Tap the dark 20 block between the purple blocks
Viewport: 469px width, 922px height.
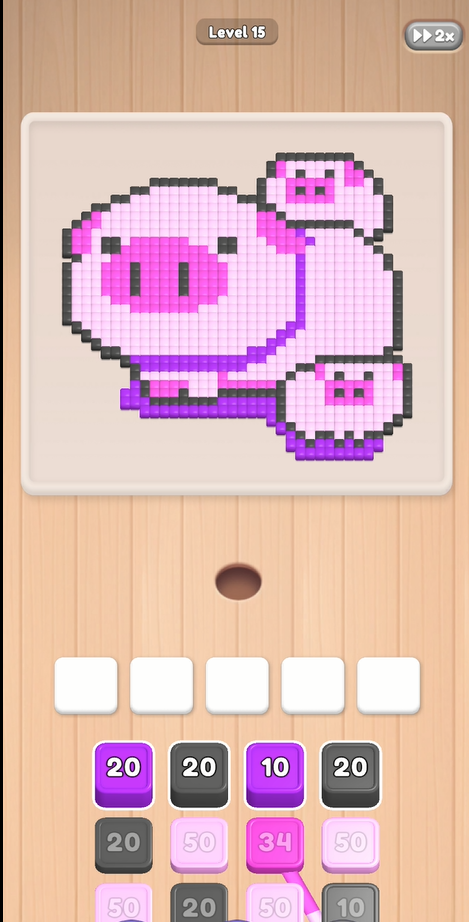tap(199, 774)
